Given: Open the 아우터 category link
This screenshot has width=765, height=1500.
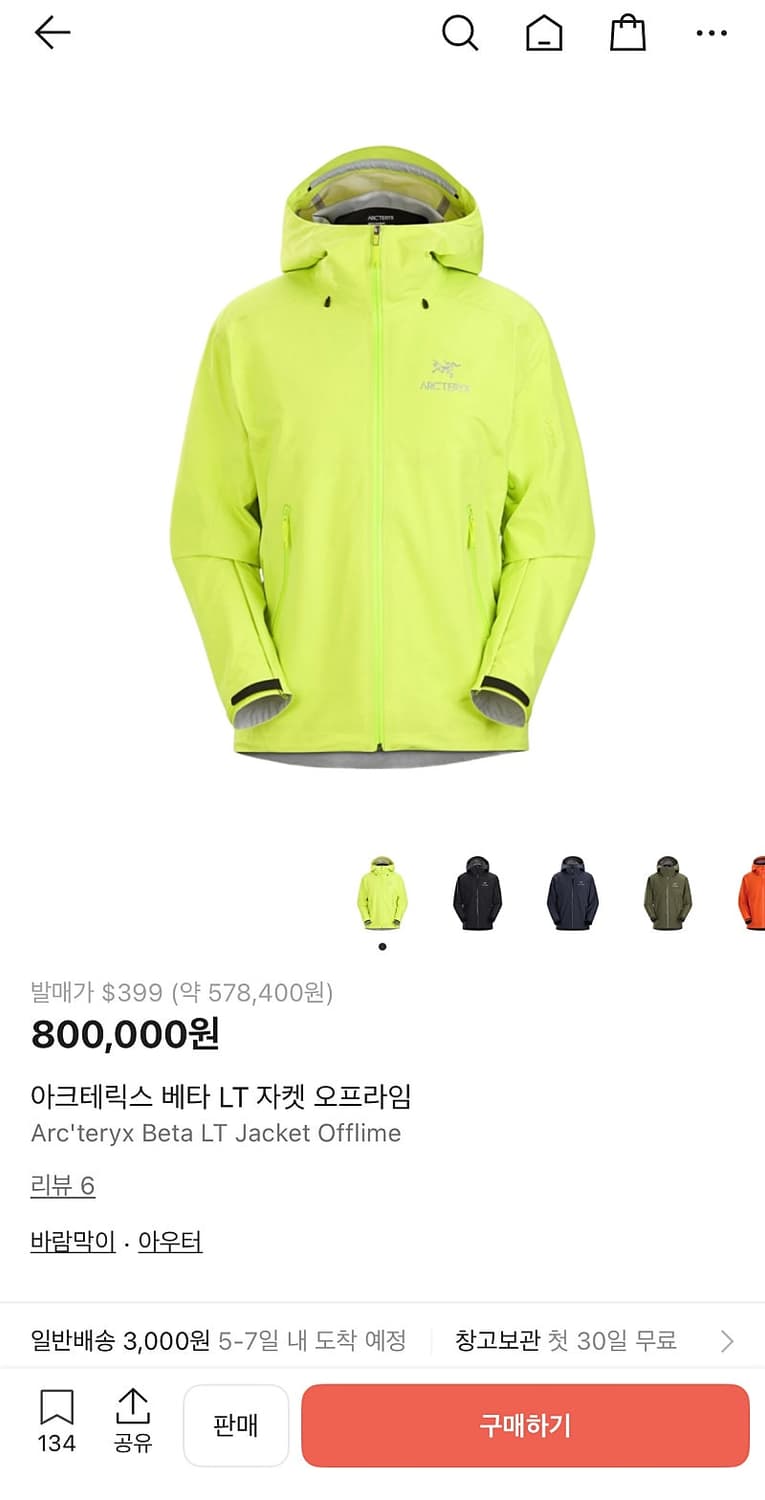Looking at the screenshot, I should click(171, 1240).
